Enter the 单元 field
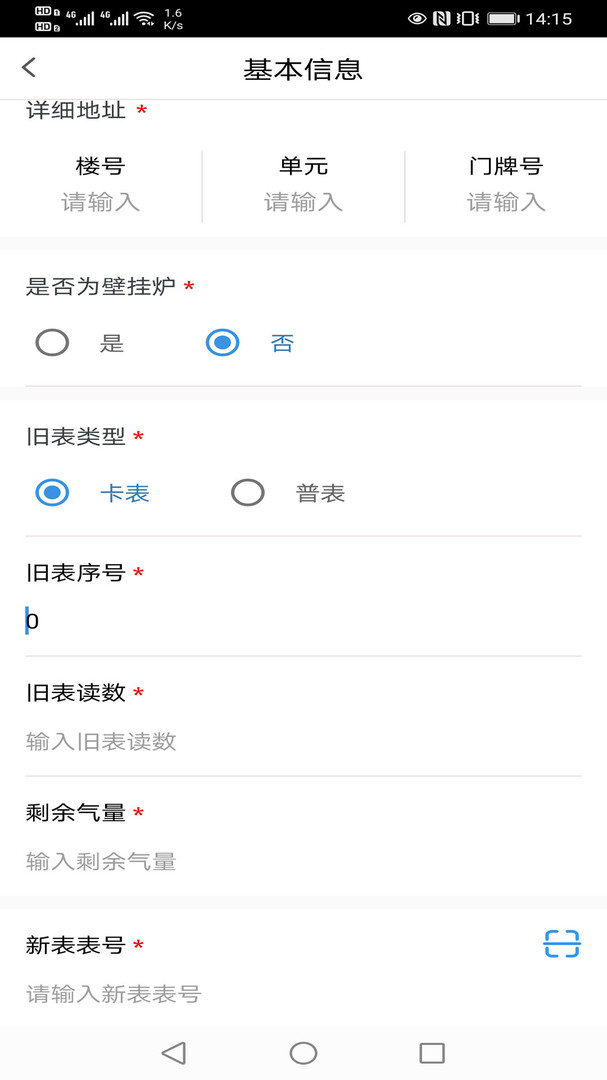 click(x=303, y=202)
